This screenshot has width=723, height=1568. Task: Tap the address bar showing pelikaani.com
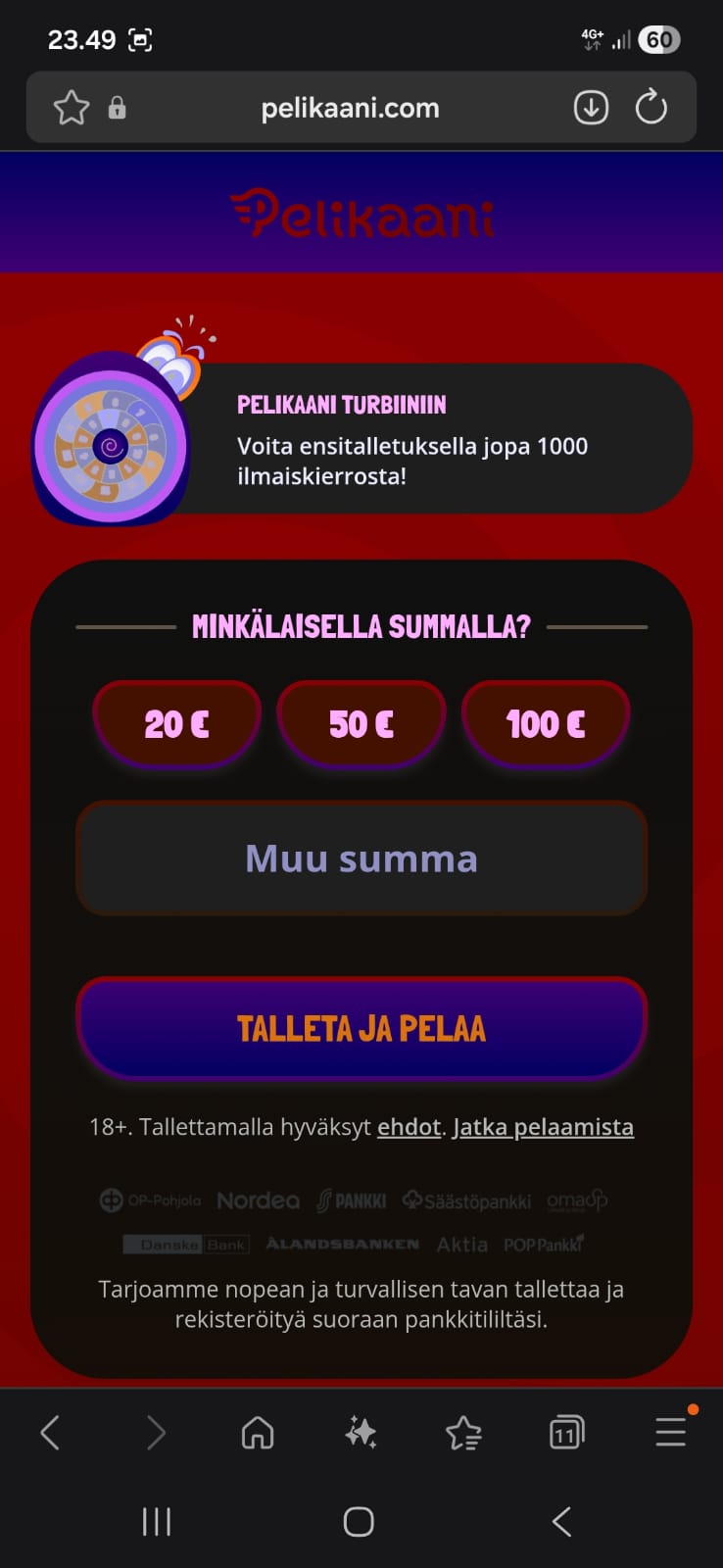[348, 108]
